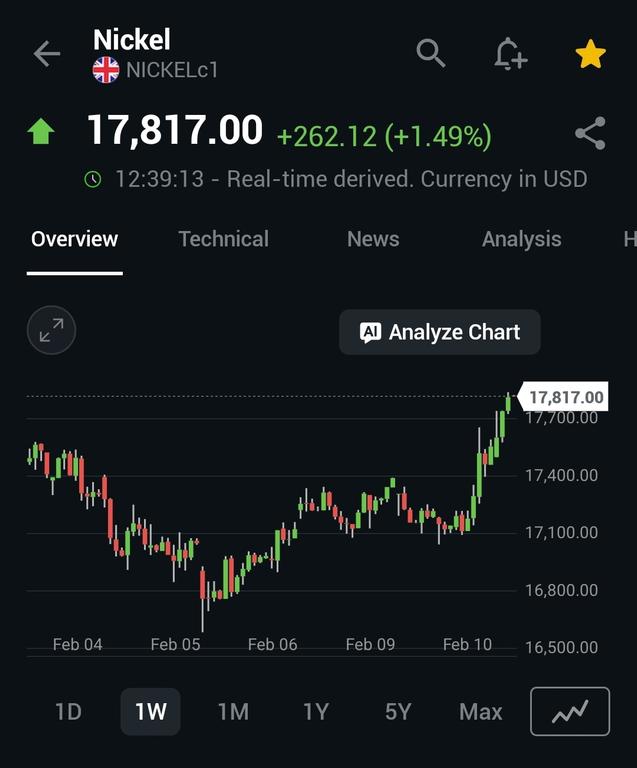Expand the chart to fullscreen

point(51,331)
